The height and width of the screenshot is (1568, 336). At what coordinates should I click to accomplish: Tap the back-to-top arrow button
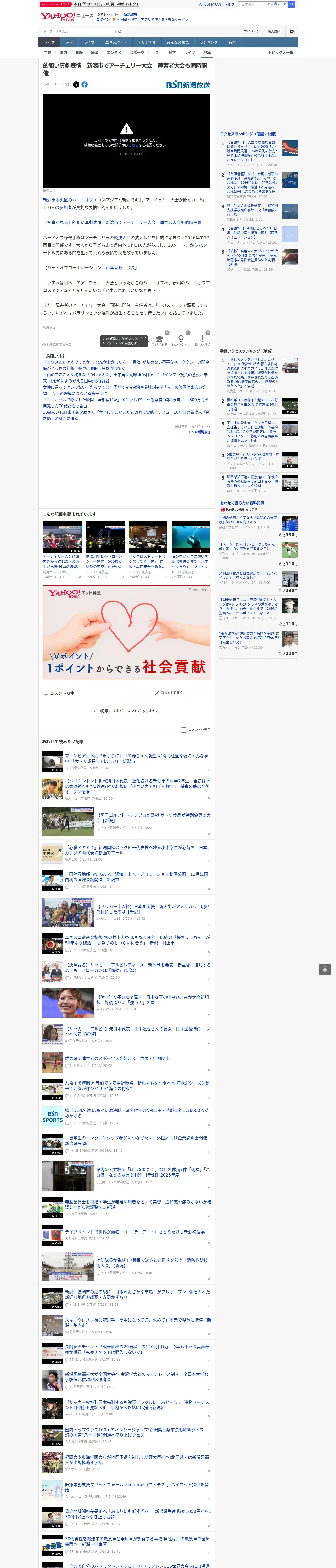click(325, 969)
